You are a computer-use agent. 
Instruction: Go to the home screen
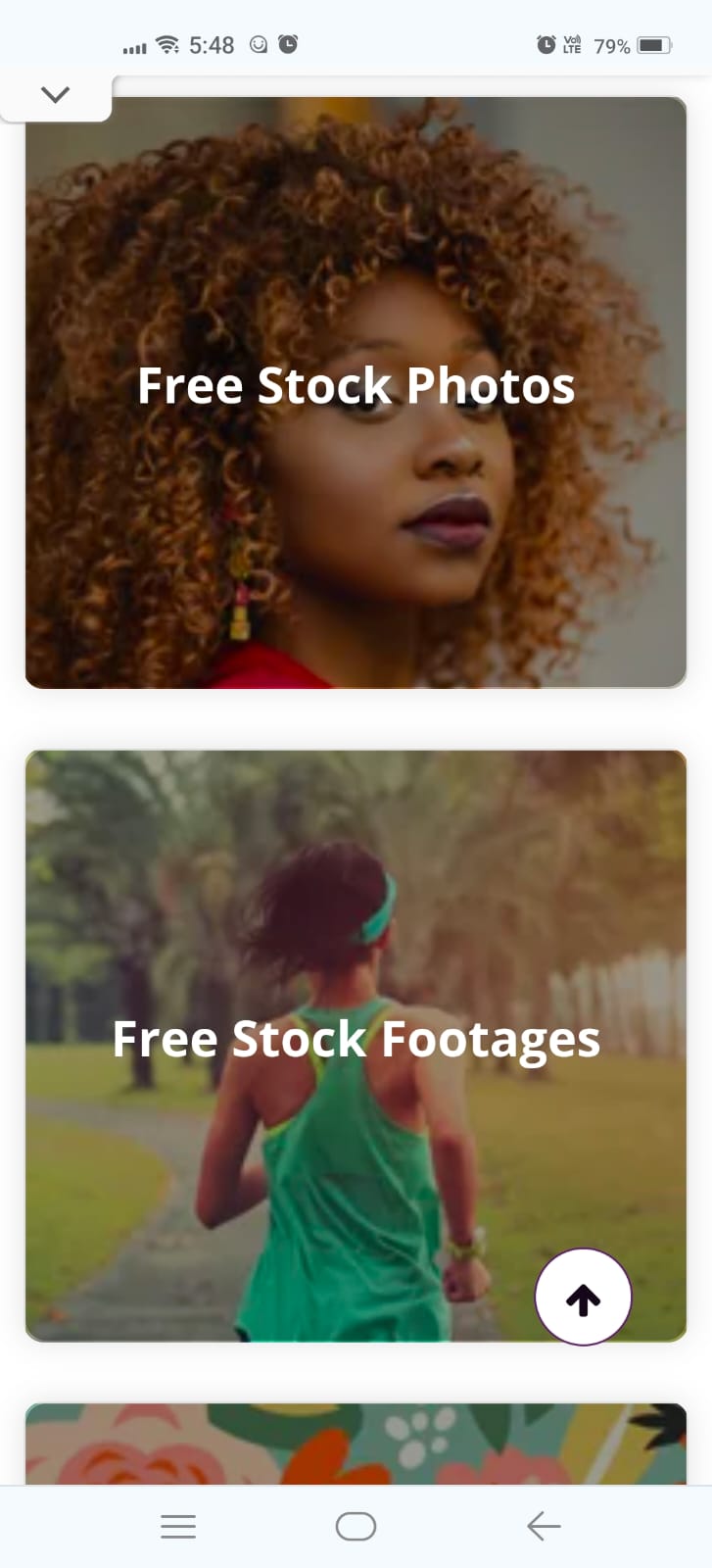[356, 1526]
